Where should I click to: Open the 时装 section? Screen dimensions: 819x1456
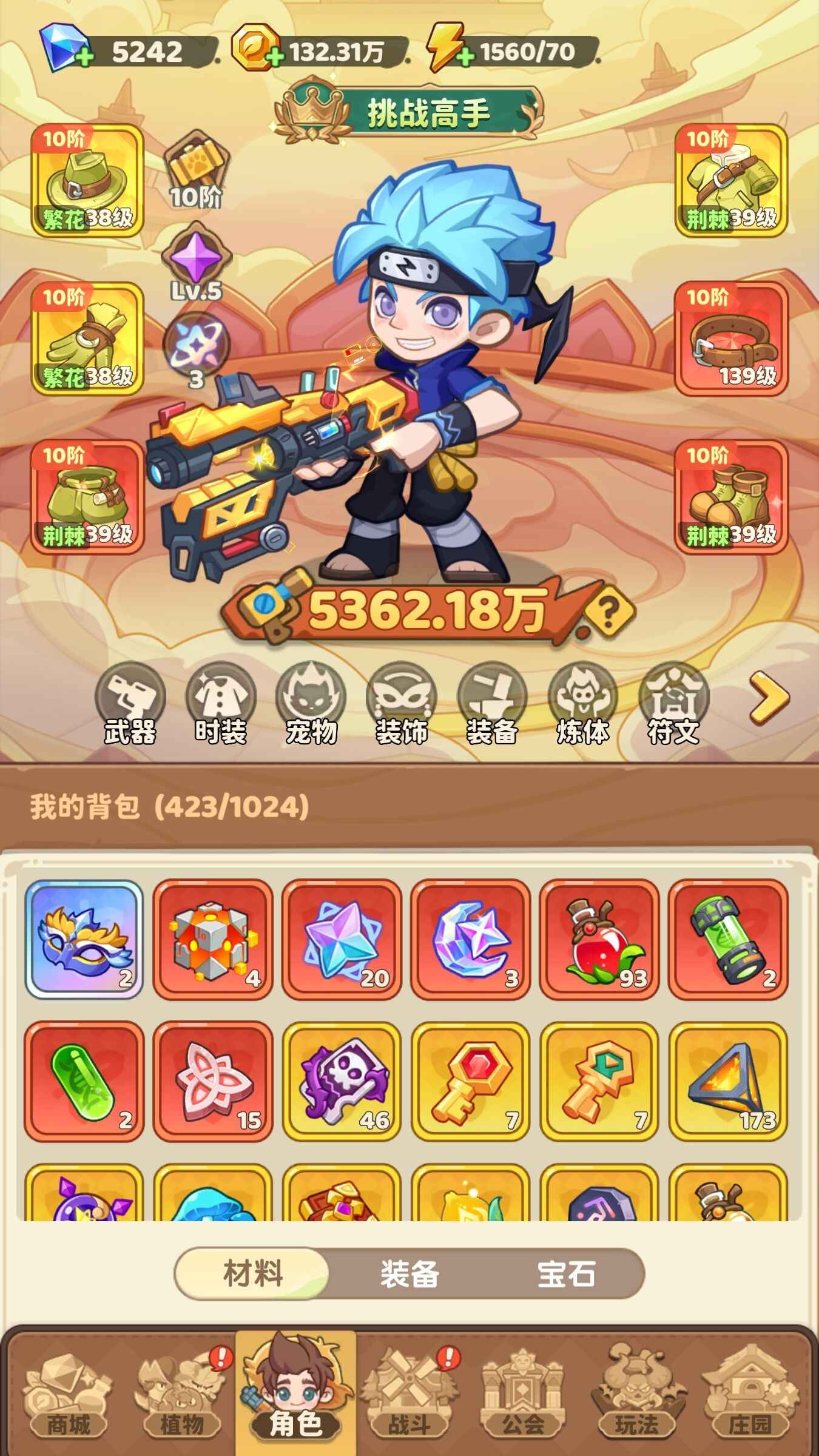click(x=221, y=704)
